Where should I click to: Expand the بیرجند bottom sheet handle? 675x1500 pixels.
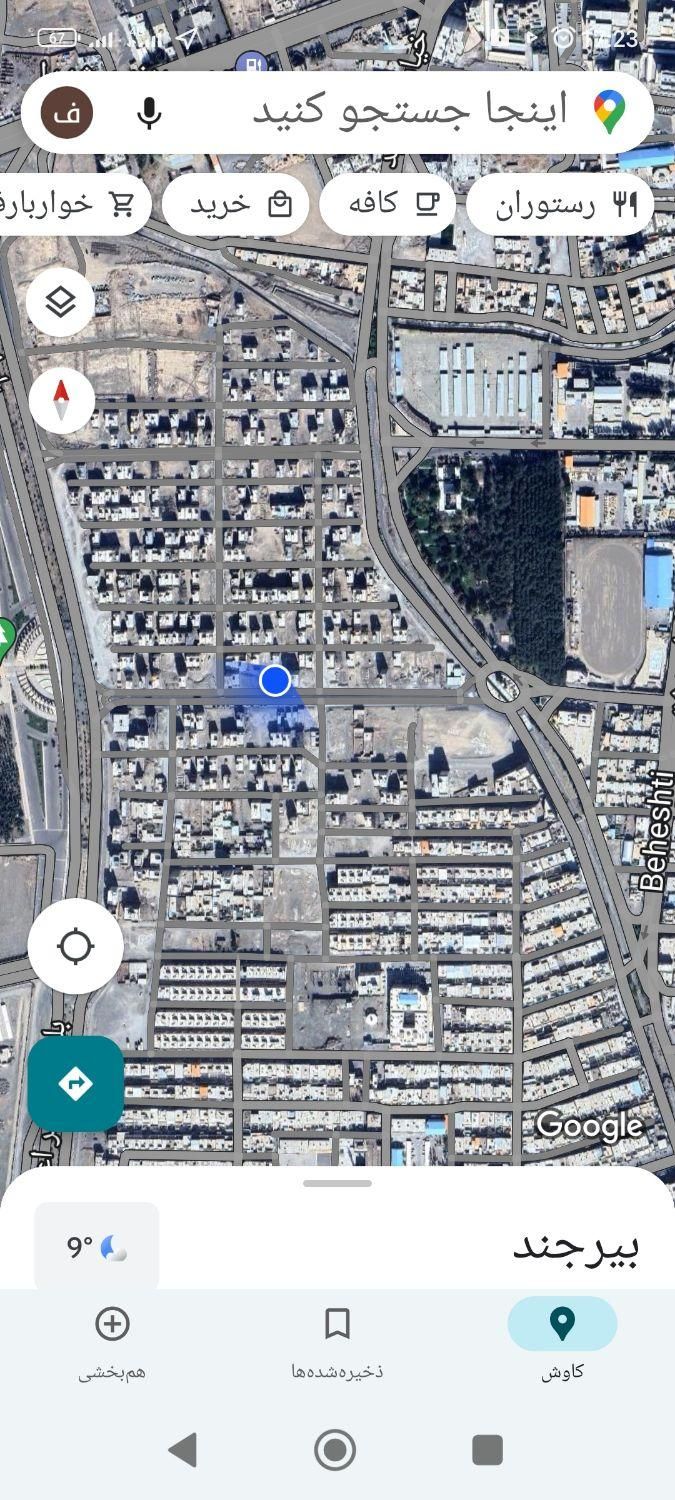coord(338,1183)
